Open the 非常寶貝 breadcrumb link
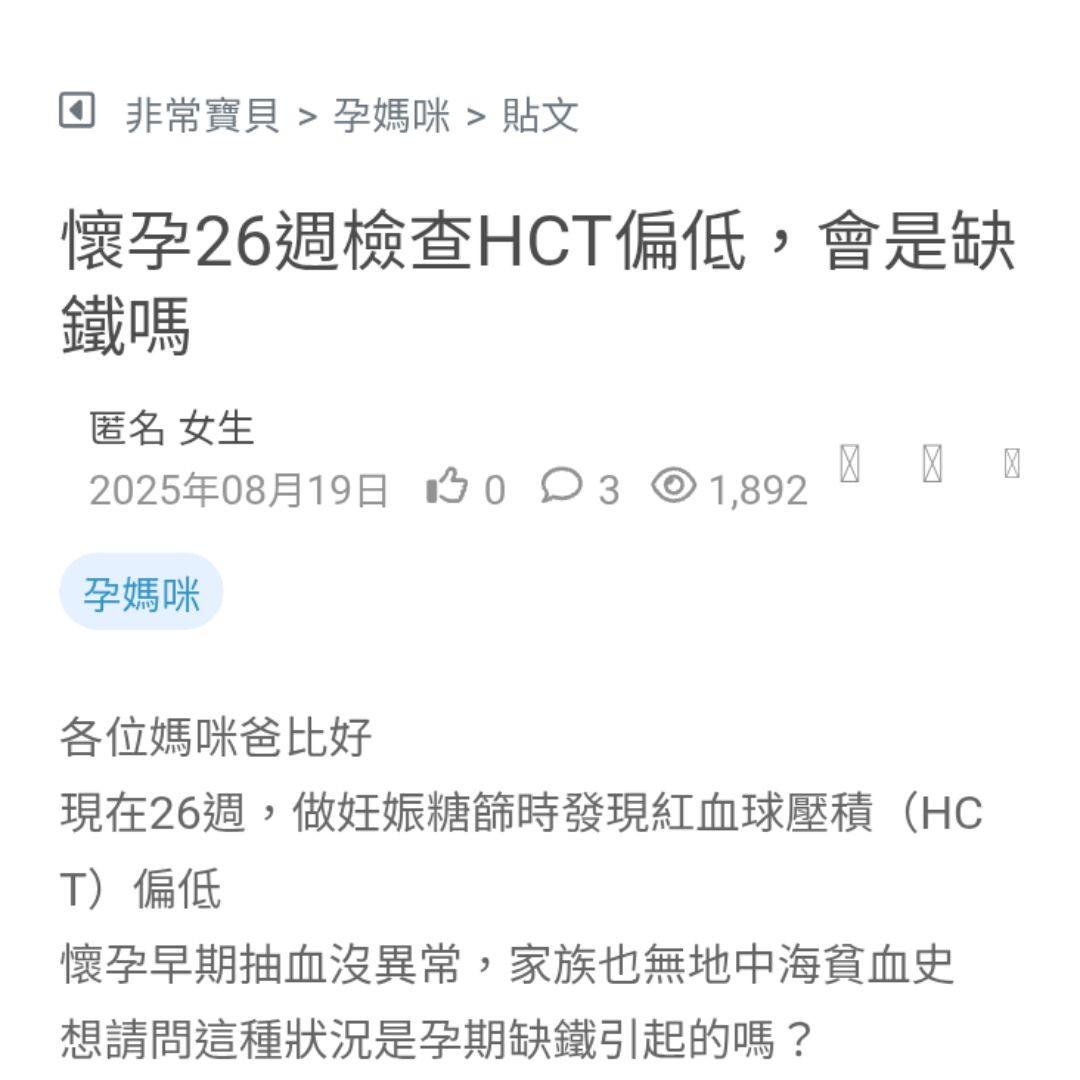The width and height of the screenshot is (1080, 1080). click(x=202, y=116)
